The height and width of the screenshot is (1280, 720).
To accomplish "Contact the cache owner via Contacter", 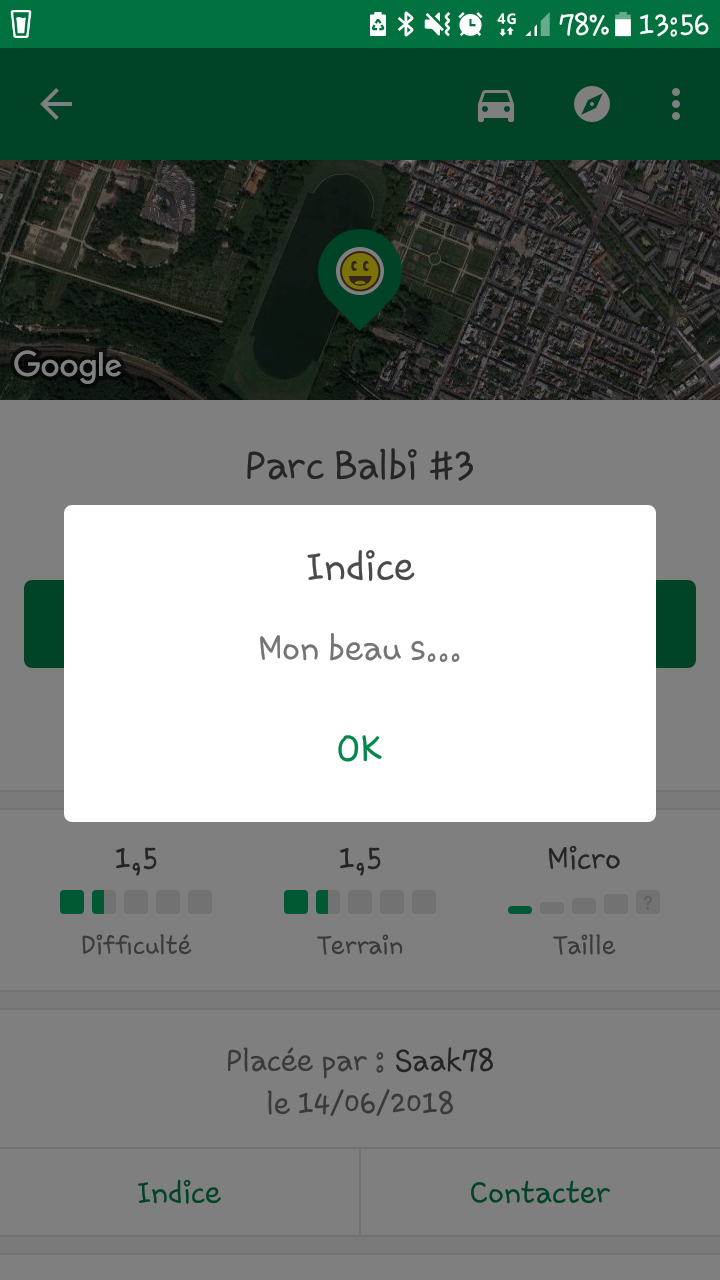I will click(539, 1192).
